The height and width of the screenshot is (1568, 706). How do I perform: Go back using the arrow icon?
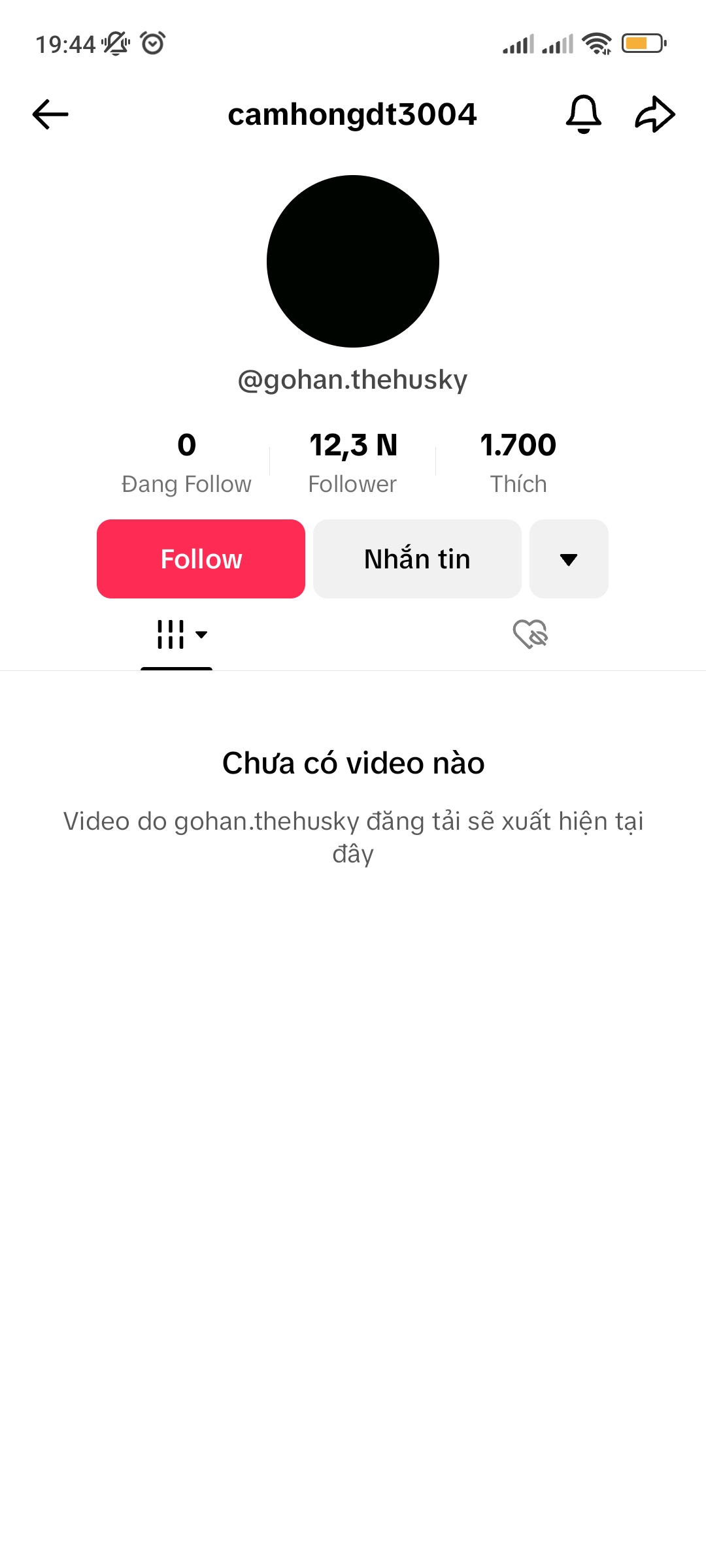(50, 114)
